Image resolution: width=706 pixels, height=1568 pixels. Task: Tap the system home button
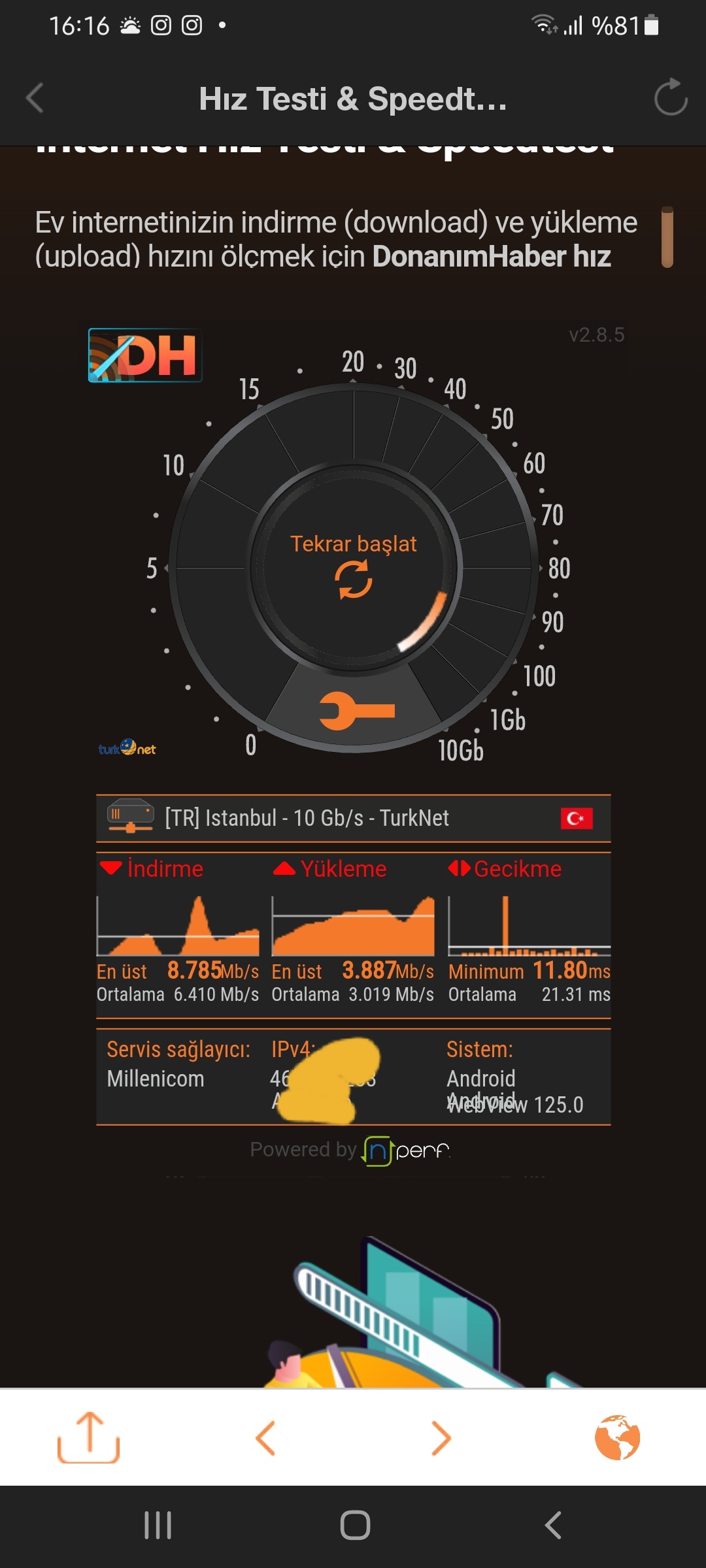click(x=355, y=1526)
